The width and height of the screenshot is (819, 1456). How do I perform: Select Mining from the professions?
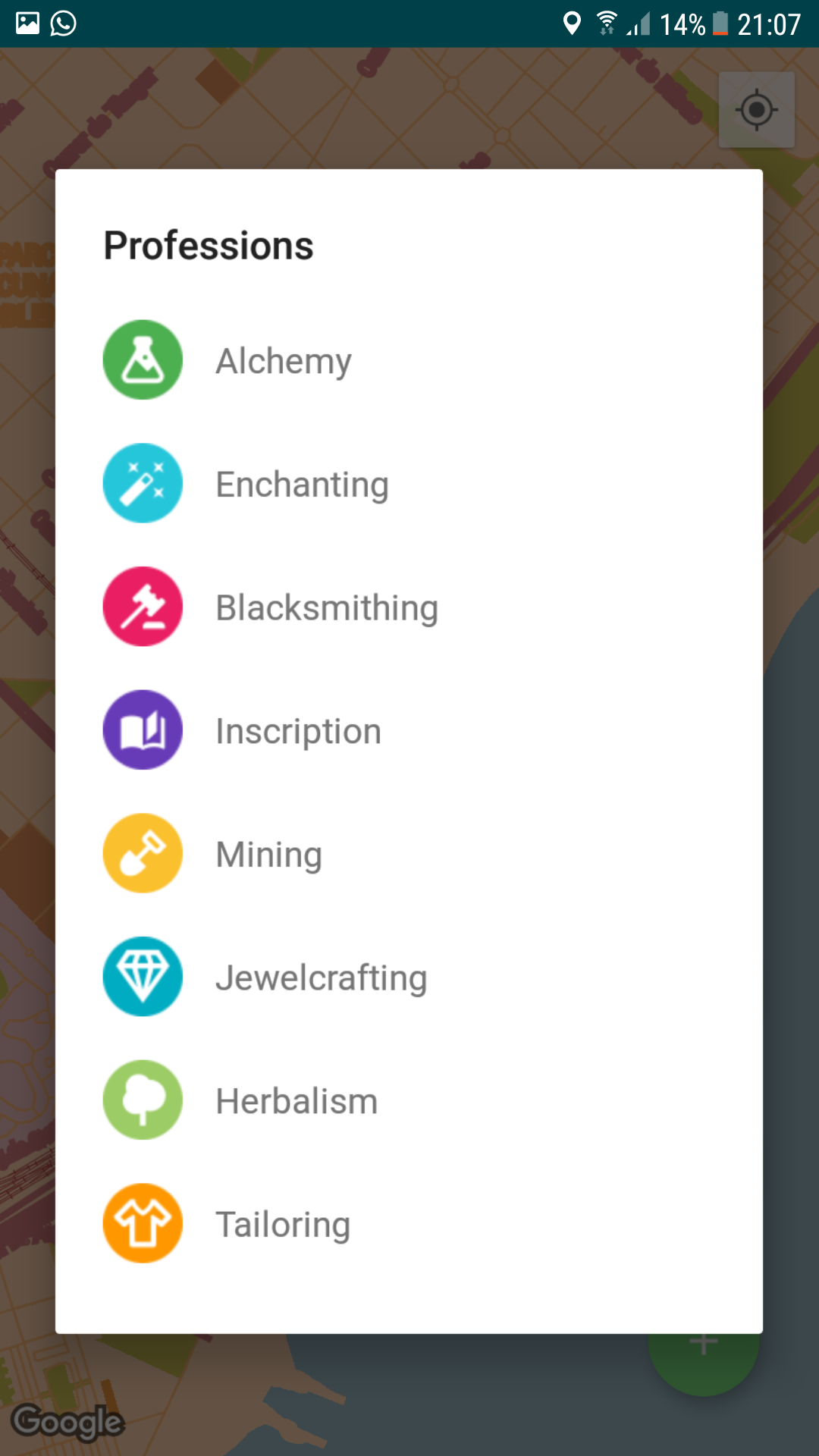pyautogui.click(x=409, y=854)
